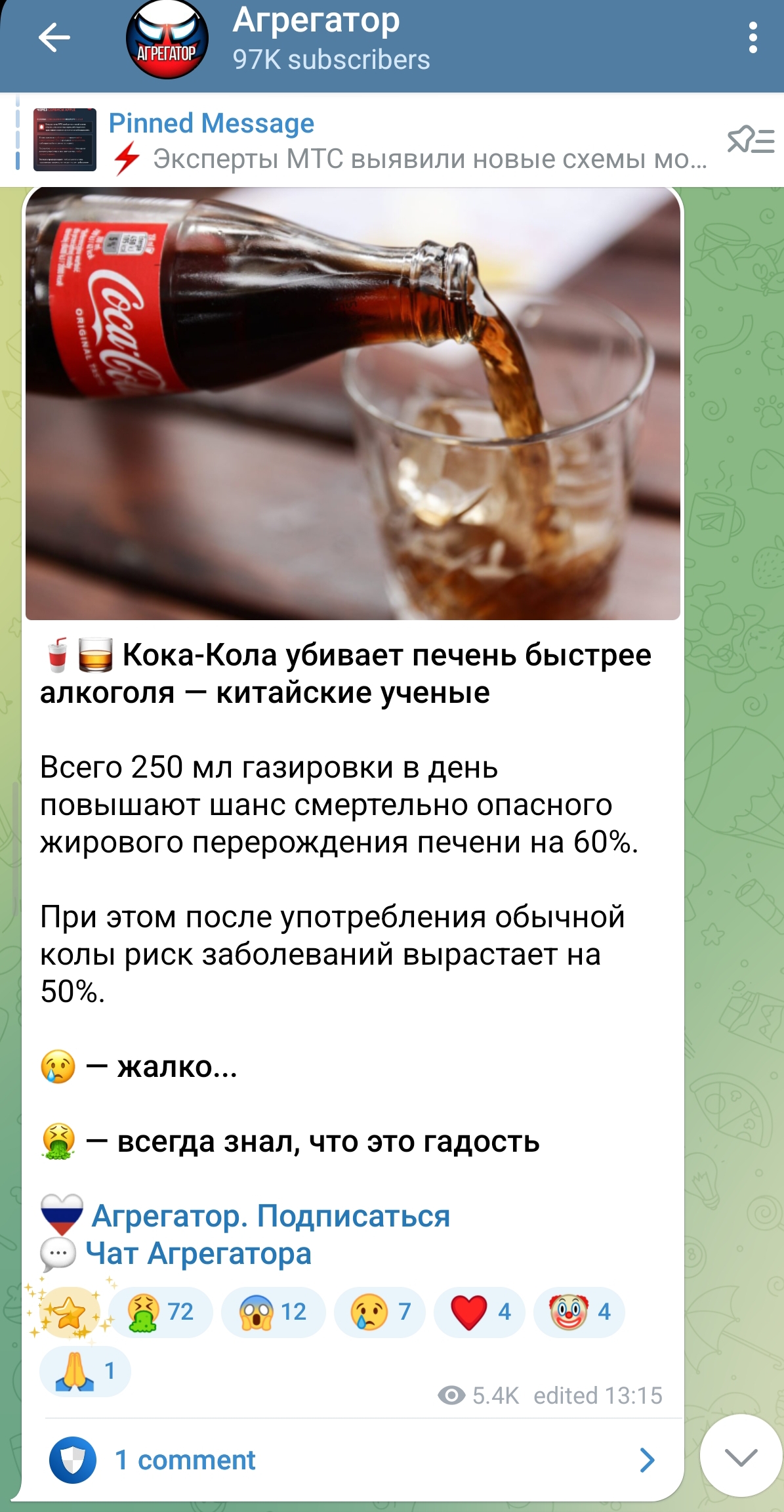The height and width of the screenshot is (1512, 784).
Task: Jump to the bottom of the chat
Action: [741, 1458]
